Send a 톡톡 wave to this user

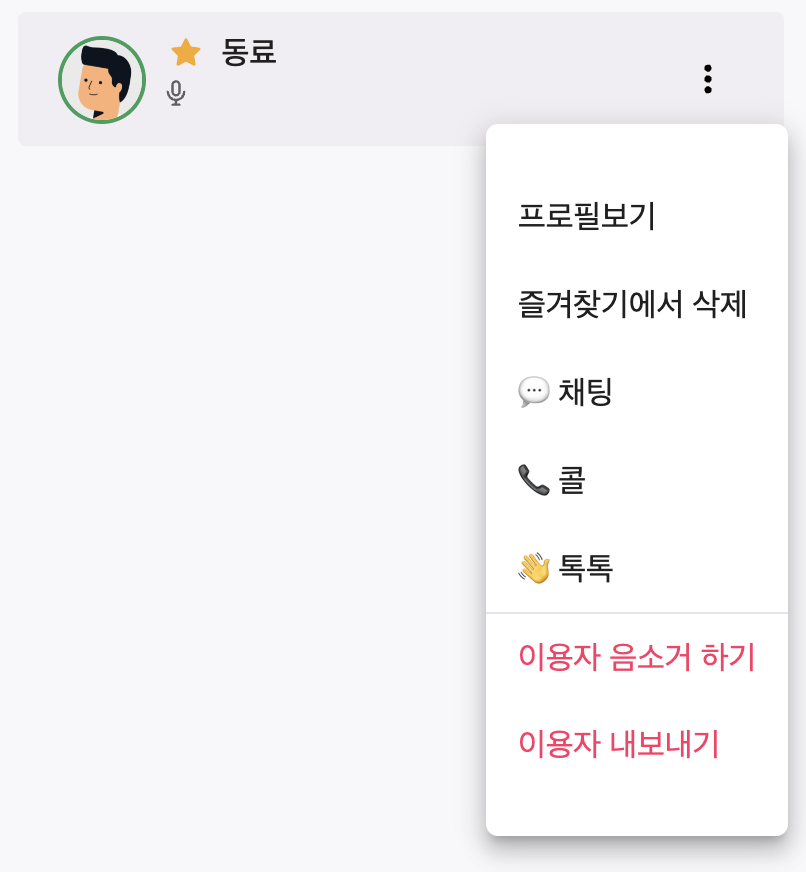(x=566, y=568)
